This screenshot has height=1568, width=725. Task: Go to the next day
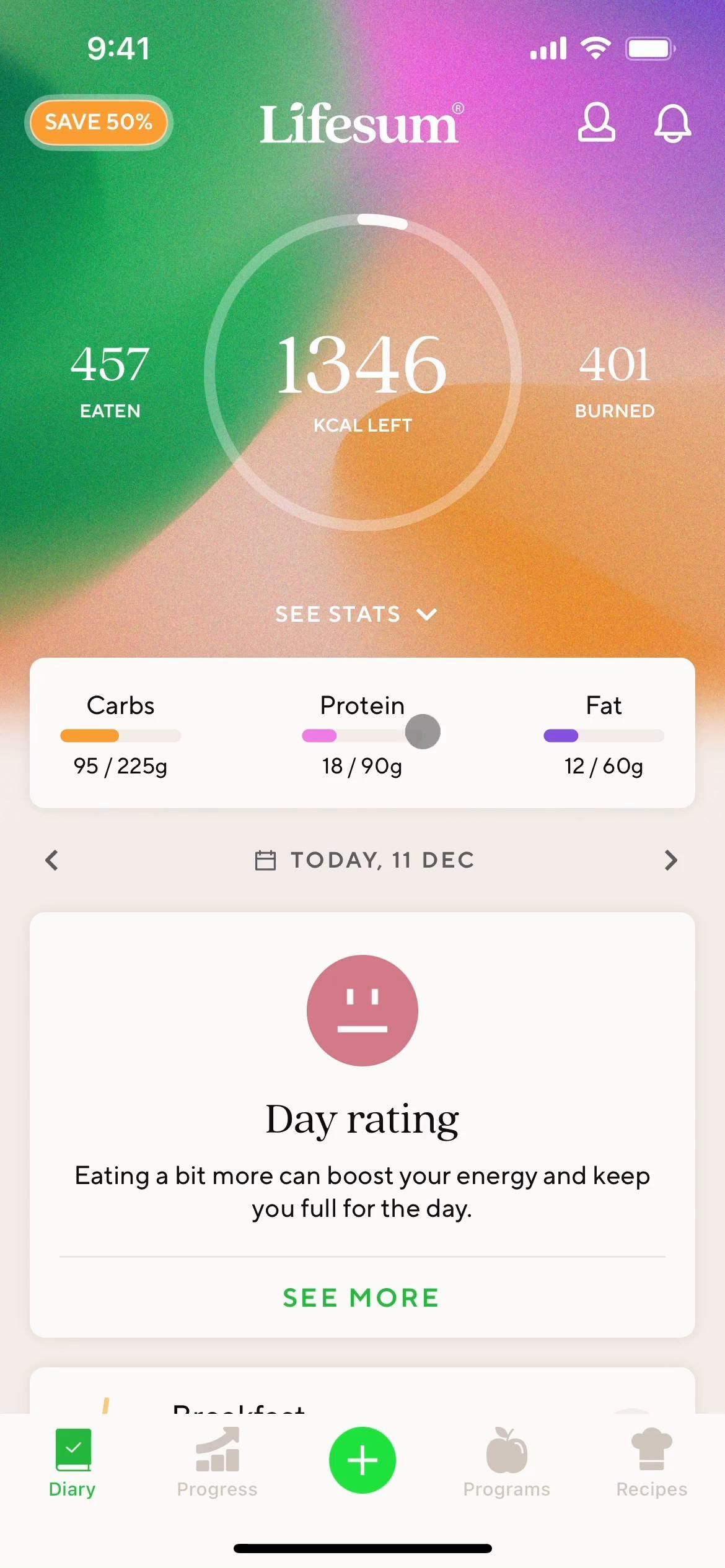(670, 860)
